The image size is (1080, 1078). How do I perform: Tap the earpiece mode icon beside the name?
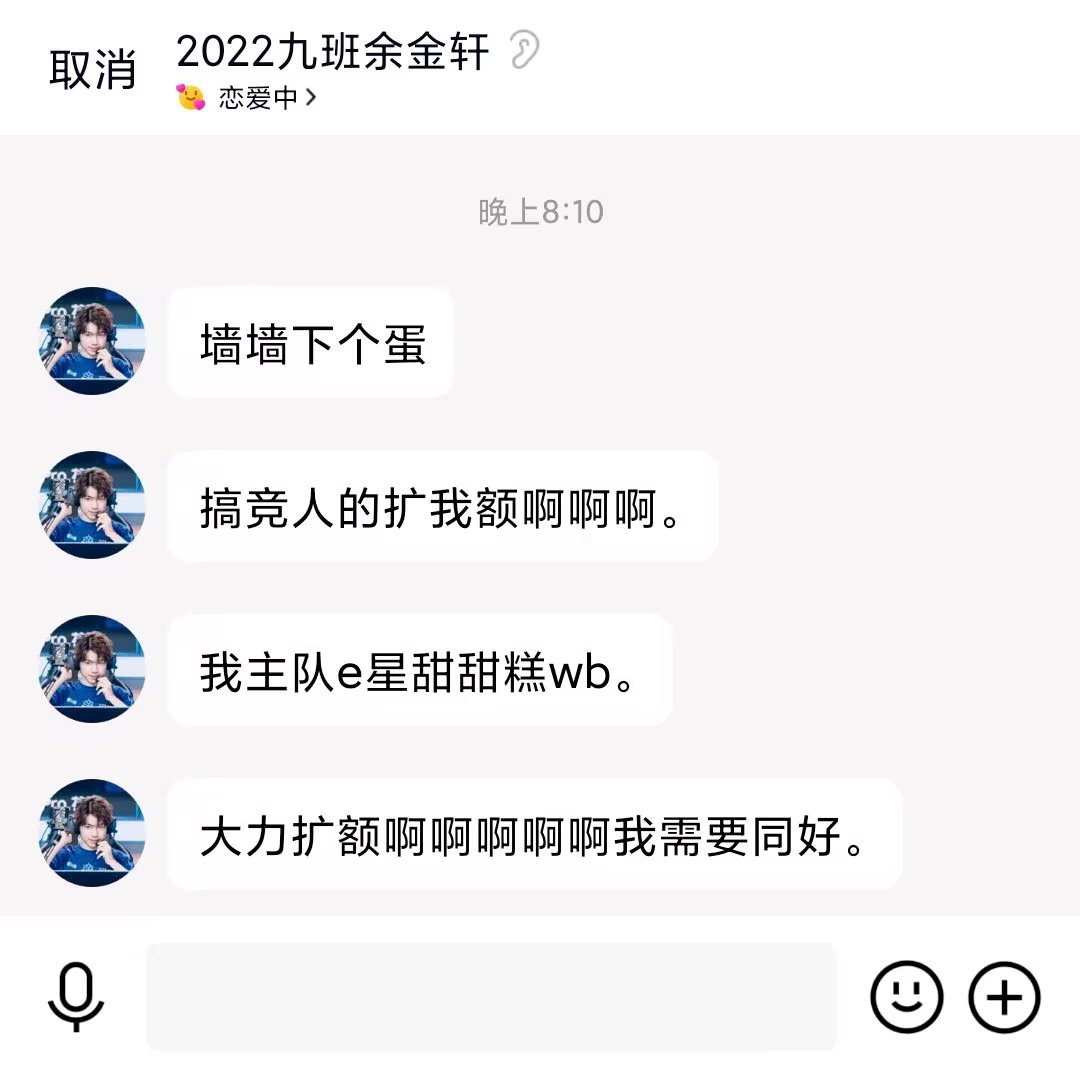click(x=524, y=50)
